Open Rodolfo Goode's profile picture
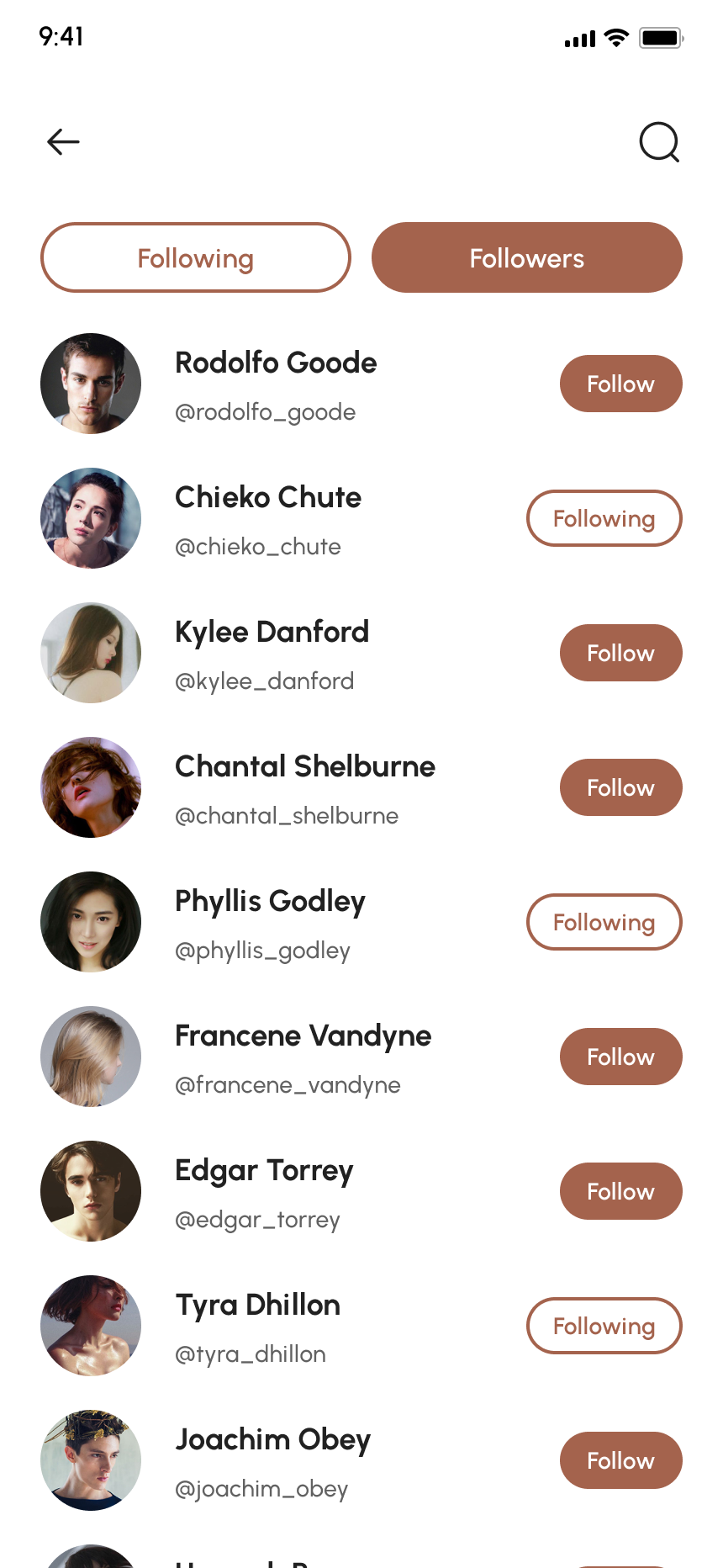Image resolution: width=723 pixels, height=1568 pixels. tap(91, 384)
